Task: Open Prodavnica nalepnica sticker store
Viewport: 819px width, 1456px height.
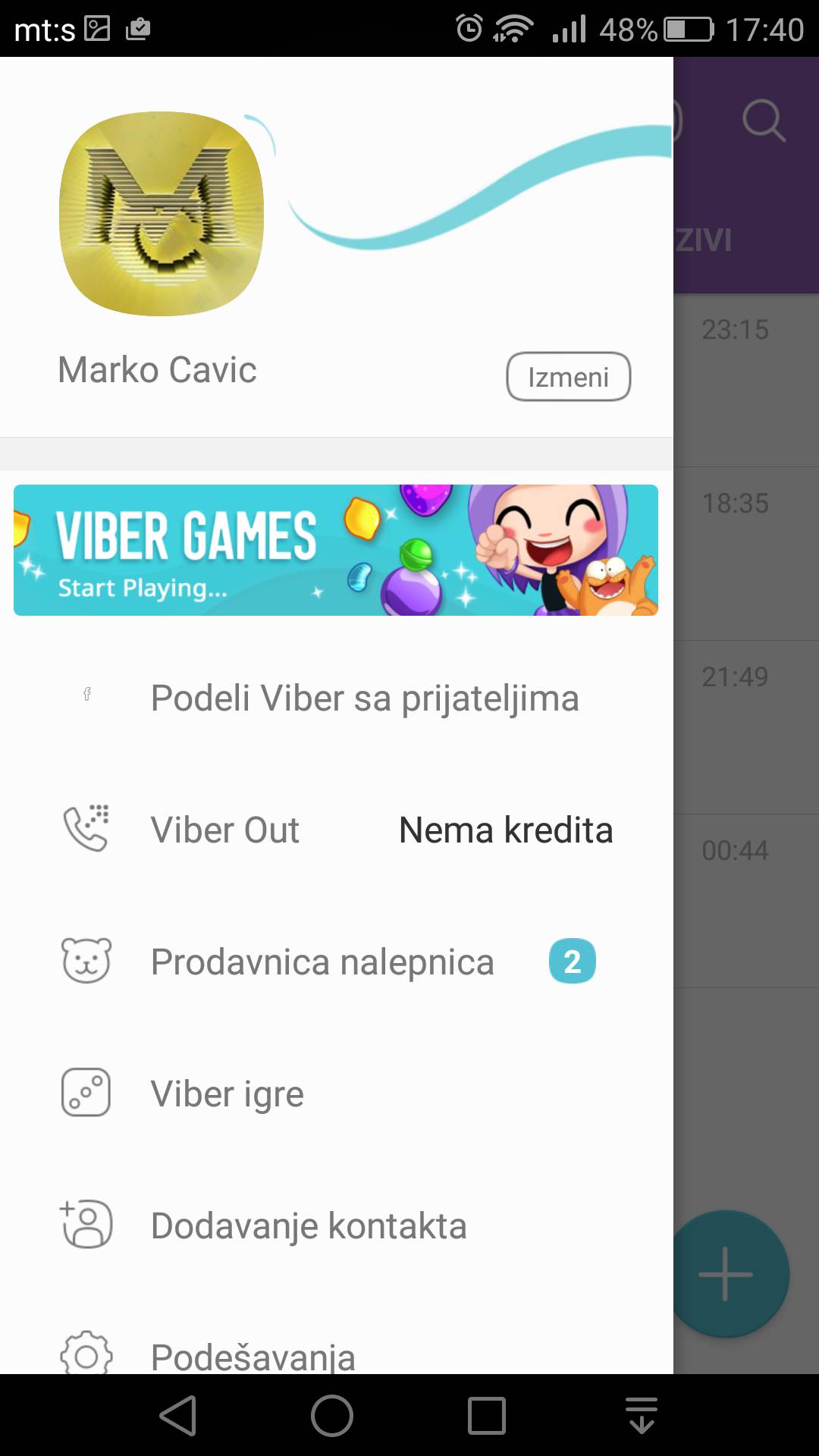Action: pos(322,962)
